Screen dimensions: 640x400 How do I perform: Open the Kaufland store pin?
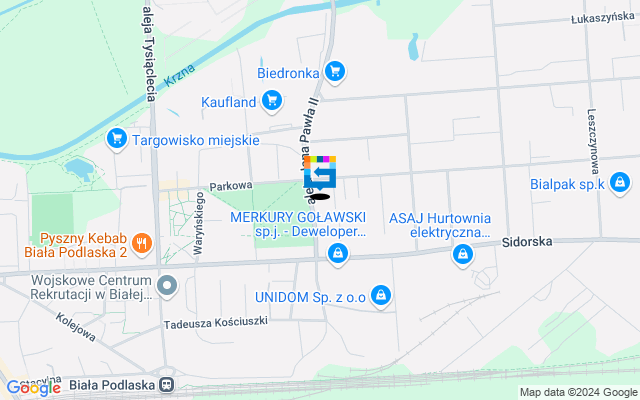pos(271,99)
